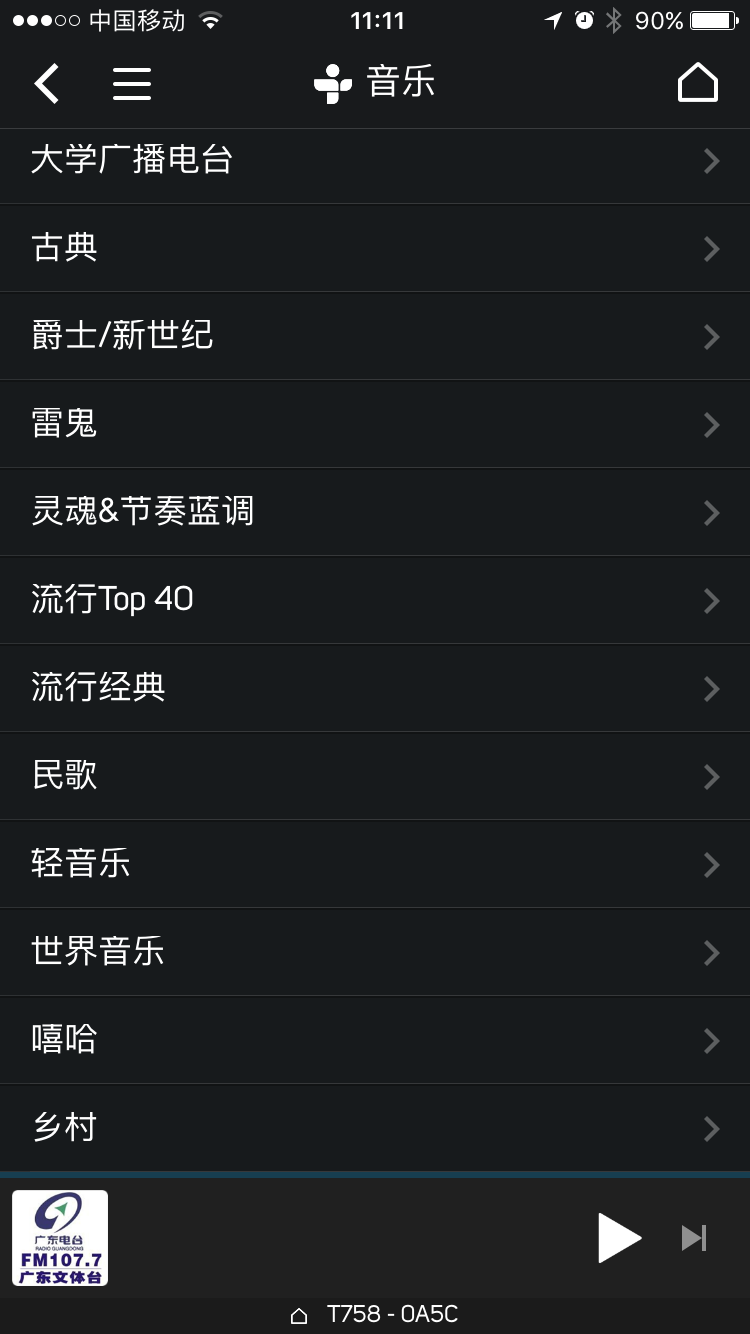750x1334 pixels.
Task: Select 流行Top 40
Action: [x=375, y=600]
